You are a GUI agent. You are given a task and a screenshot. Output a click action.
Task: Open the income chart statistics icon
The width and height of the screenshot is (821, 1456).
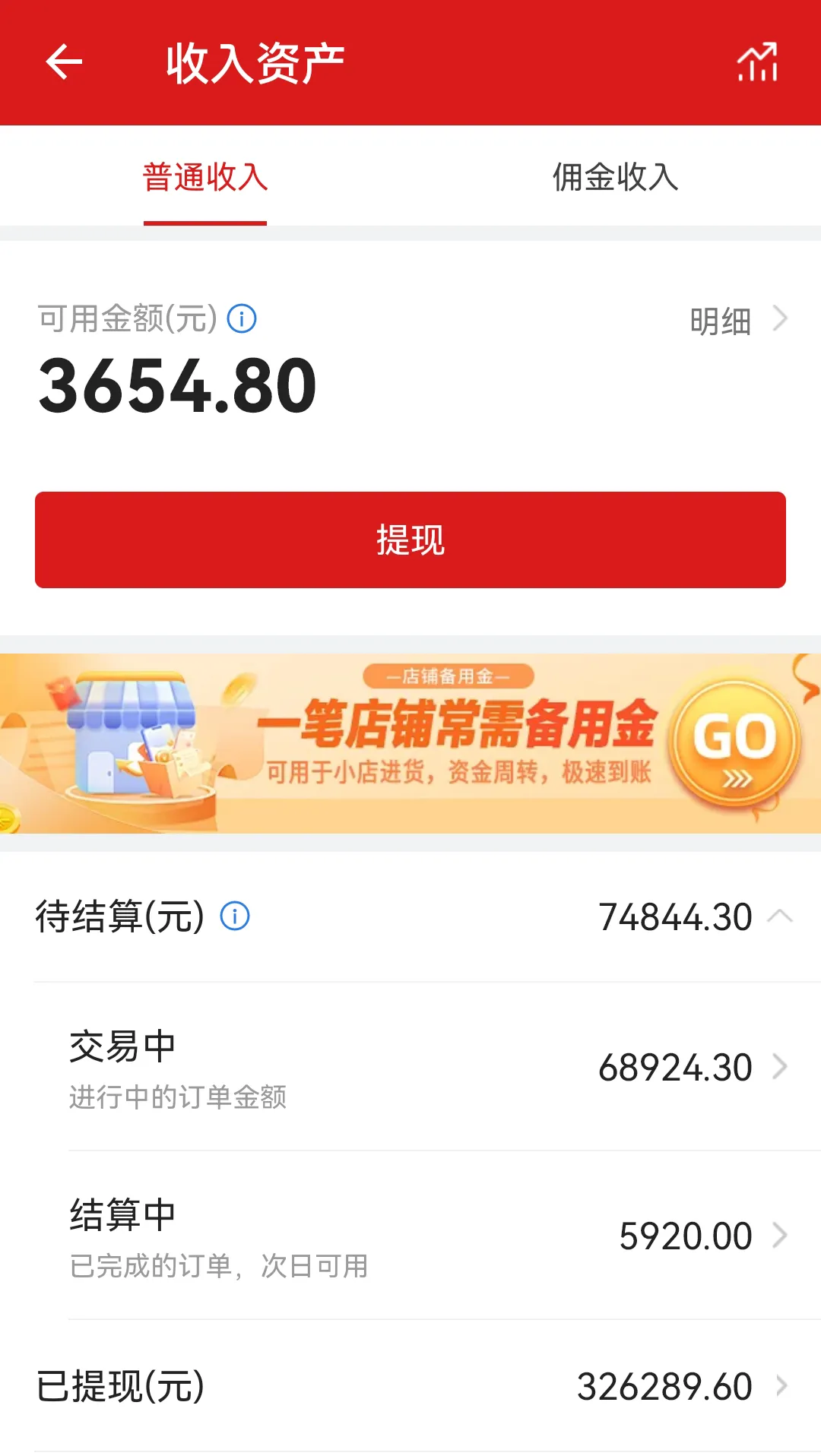pos(757,62)
